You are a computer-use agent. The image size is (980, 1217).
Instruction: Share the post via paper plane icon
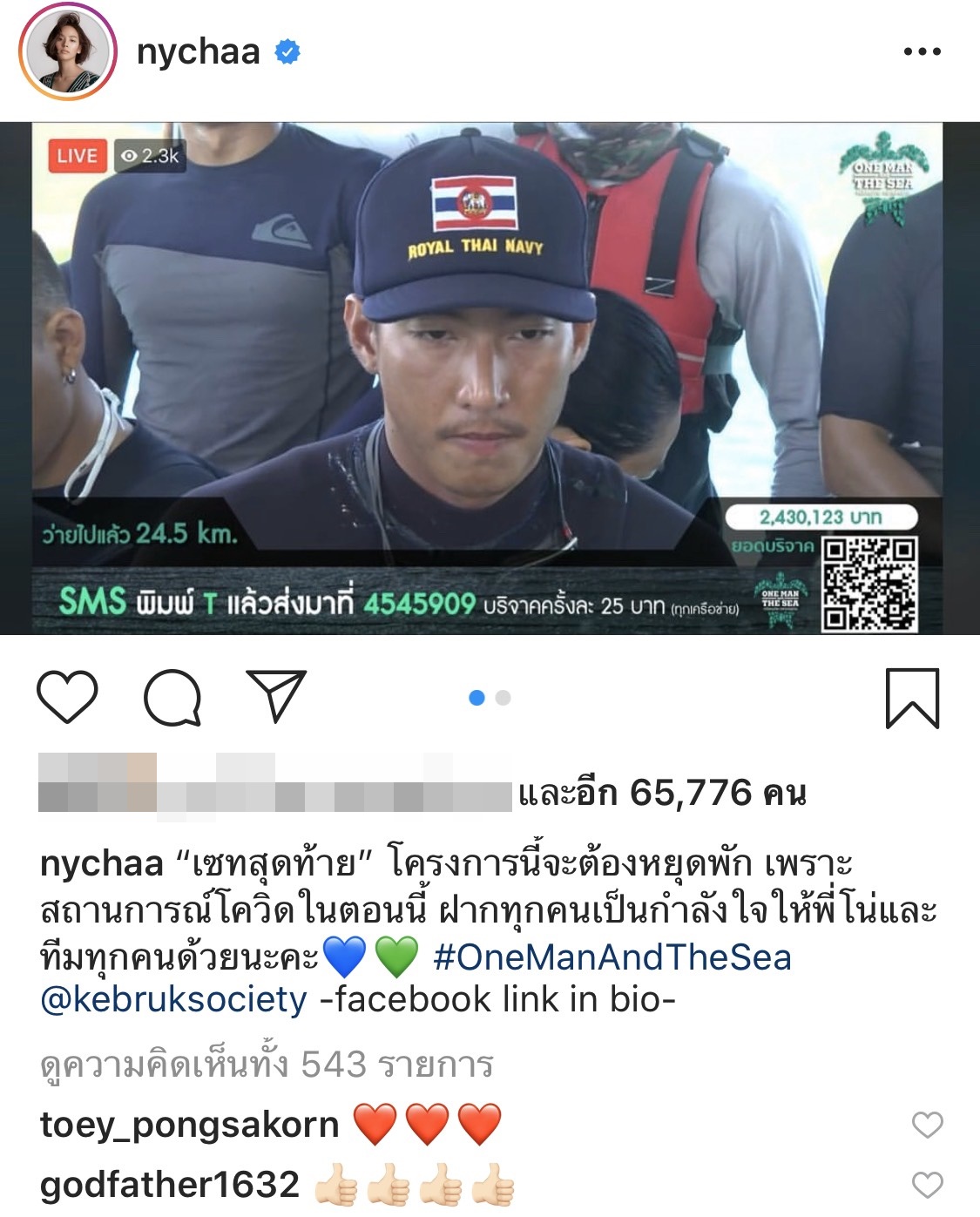276,695
